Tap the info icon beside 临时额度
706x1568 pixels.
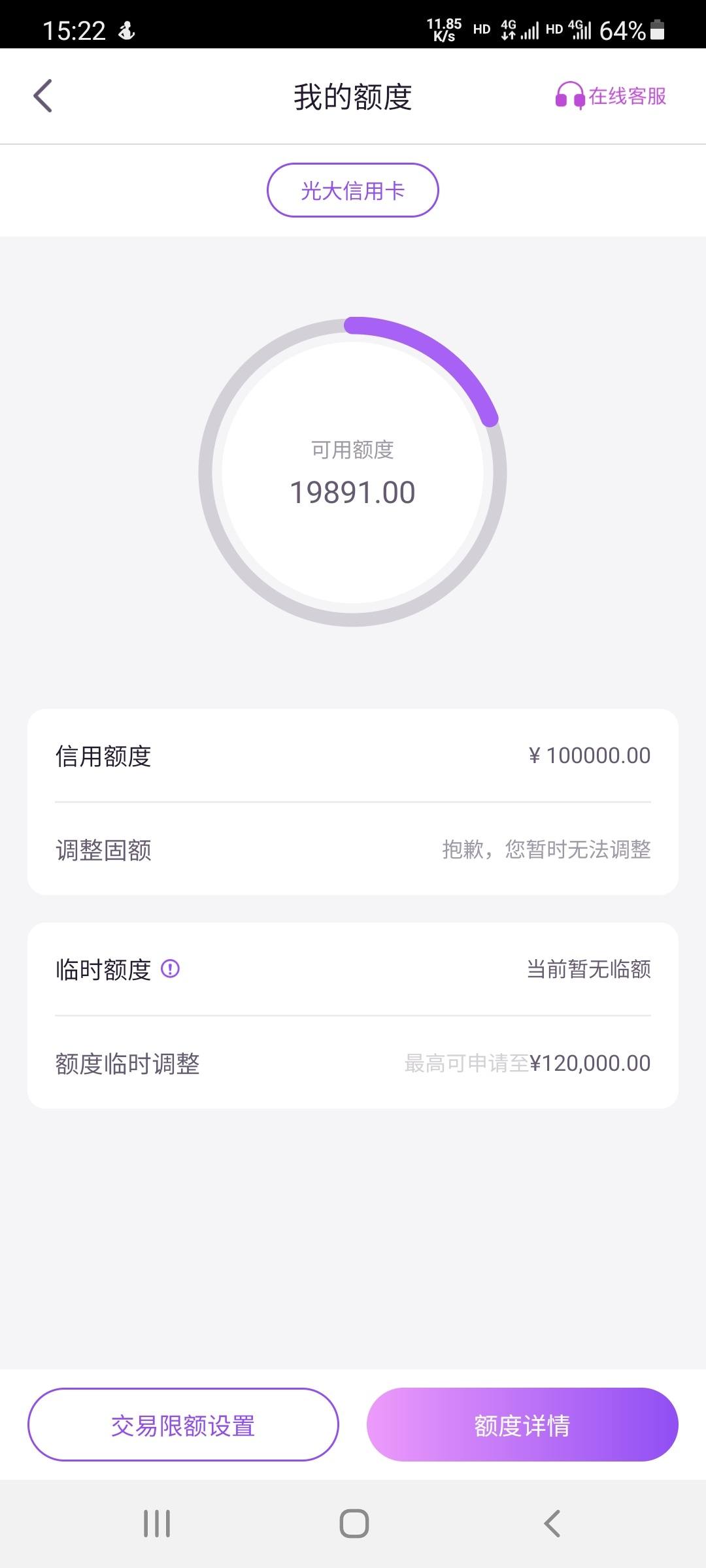coord(170,968)
